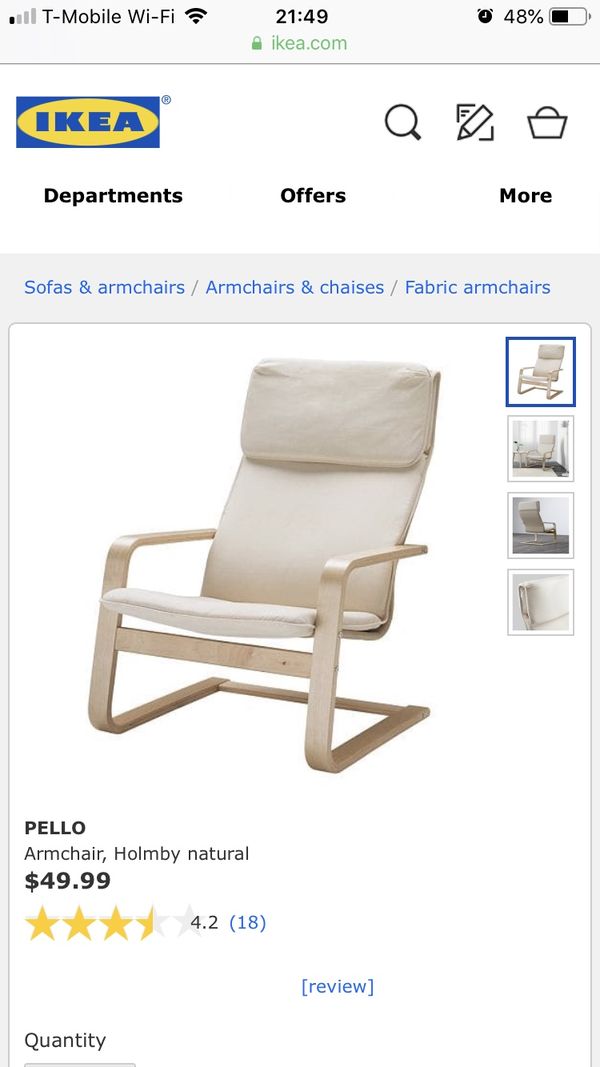600x1067 pixels.
Task: Go to Sofas & armchairs breadcrumb
Action: [104, 287]
